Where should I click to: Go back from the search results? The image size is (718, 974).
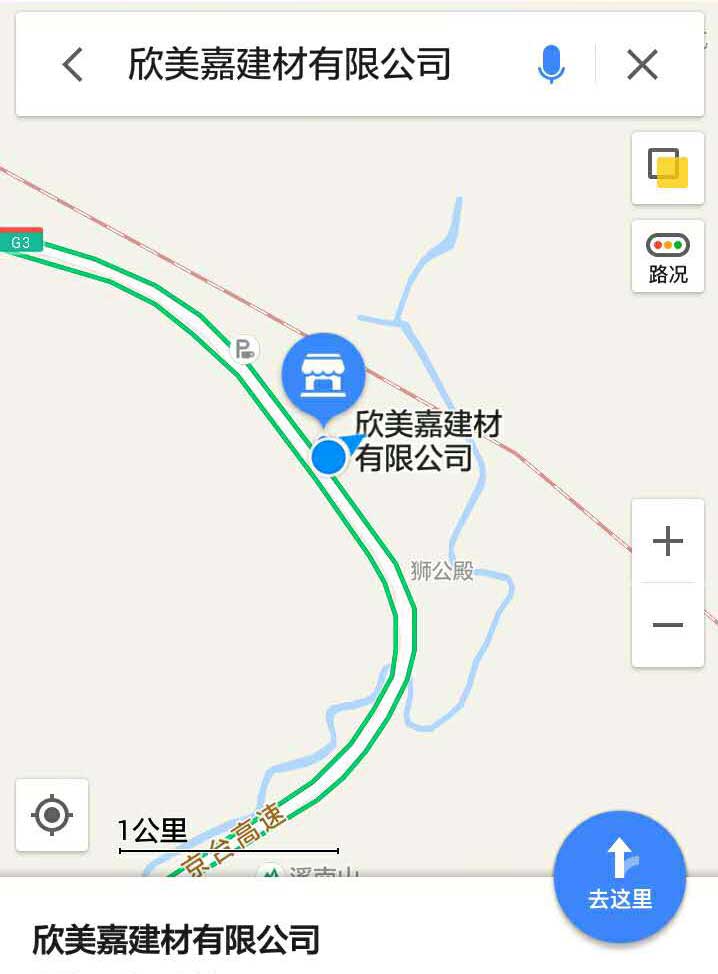pos(72,65)
